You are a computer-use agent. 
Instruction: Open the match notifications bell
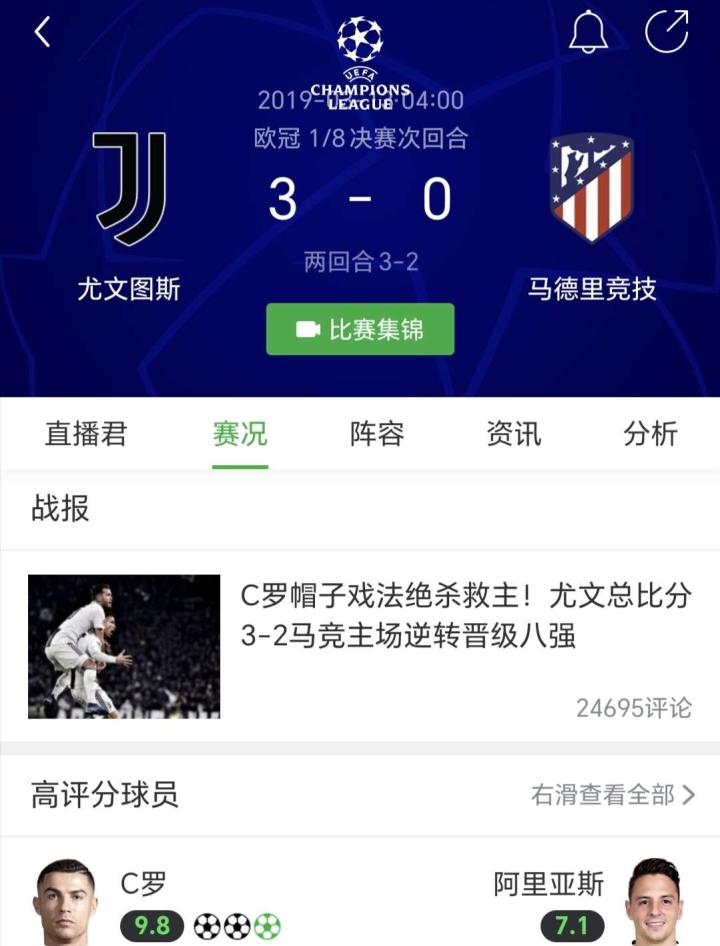click(x=588, y=32)
